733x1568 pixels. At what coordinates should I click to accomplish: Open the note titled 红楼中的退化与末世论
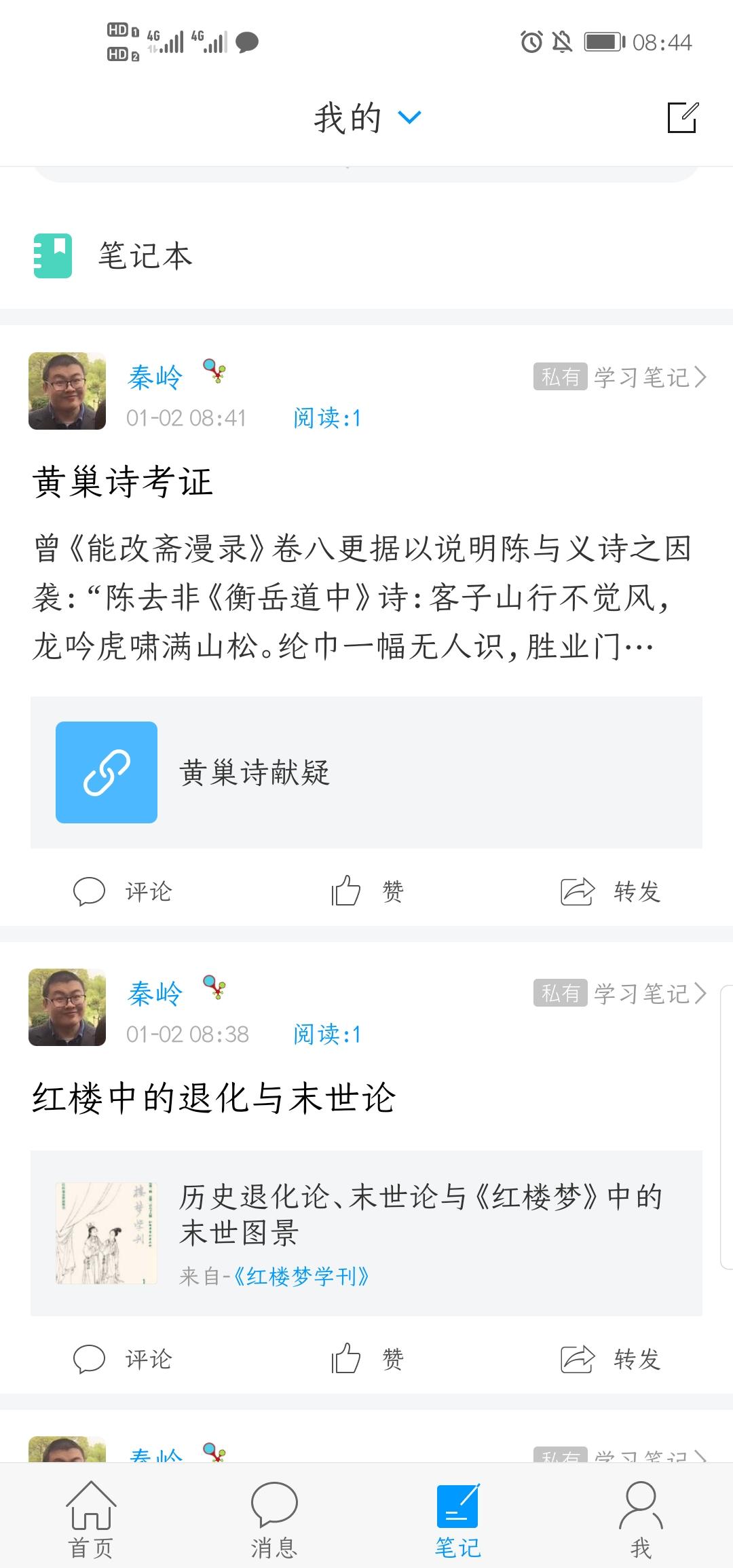(x=214, y=1098)
